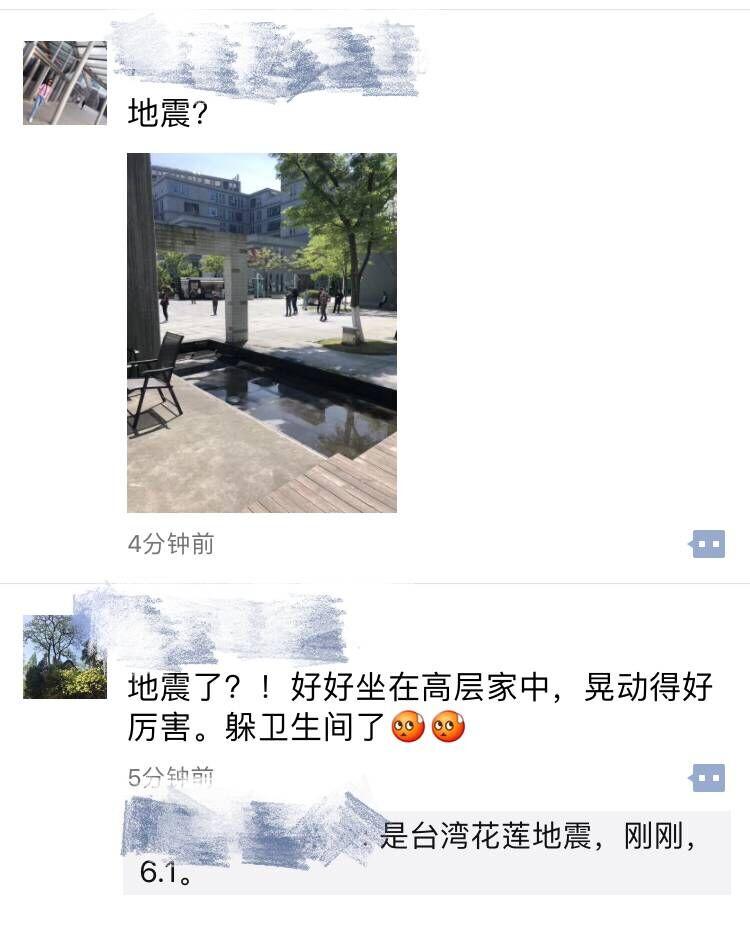750x925 pixels.
Task: Open the avatar of the 地震了?! poster
Action: [x=65, y=657]
